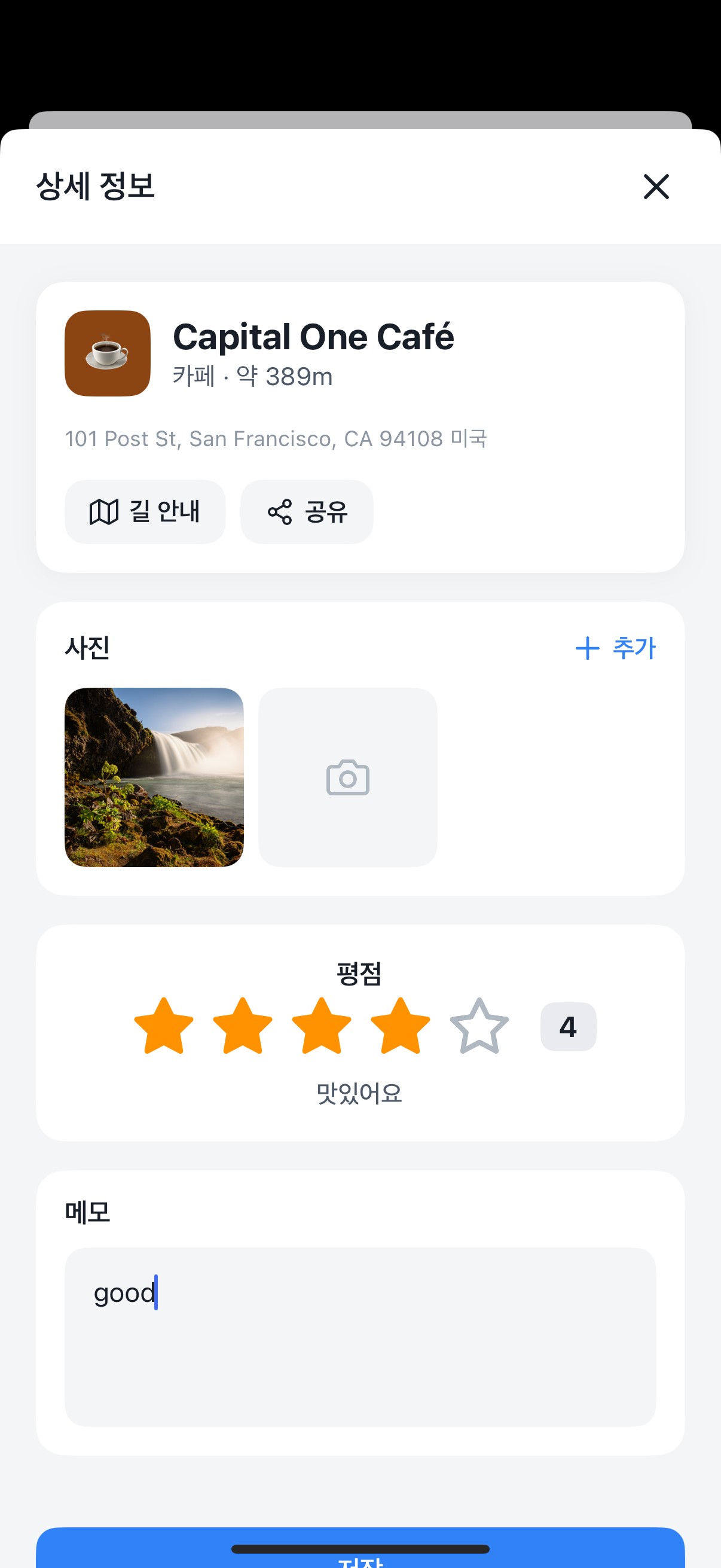The width and height of the screenshot is (721, 1568).
Task: Click the rating value badge showing 4
Action: pyautogui.click(x=568, y=1026)
